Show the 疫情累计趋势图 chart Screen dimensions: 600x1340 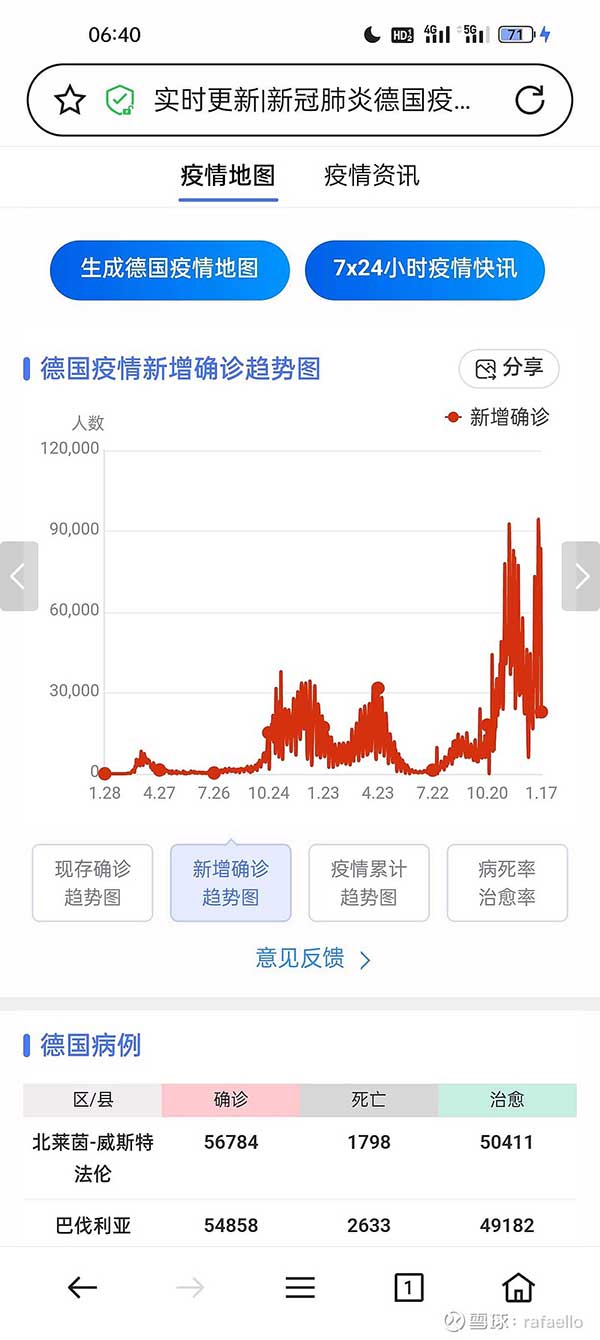click(x=368, y=883)
